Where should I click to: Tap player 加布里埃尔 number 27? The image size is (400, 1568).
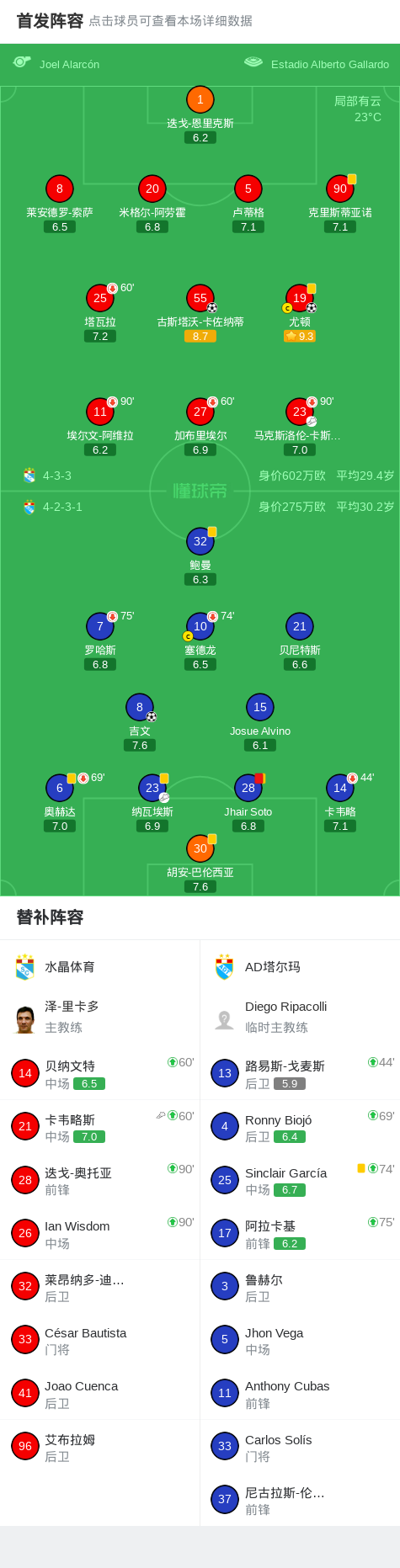[x=200, y=427]
